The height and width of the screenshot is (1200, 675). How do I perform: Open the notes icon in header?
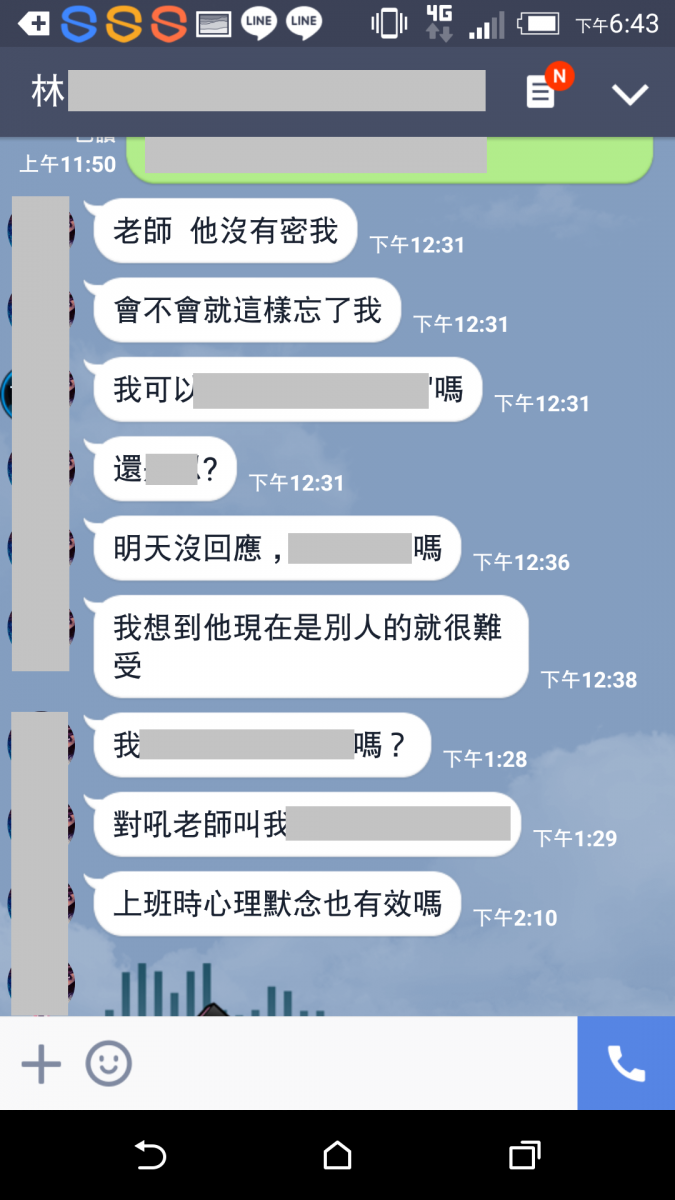541,93
